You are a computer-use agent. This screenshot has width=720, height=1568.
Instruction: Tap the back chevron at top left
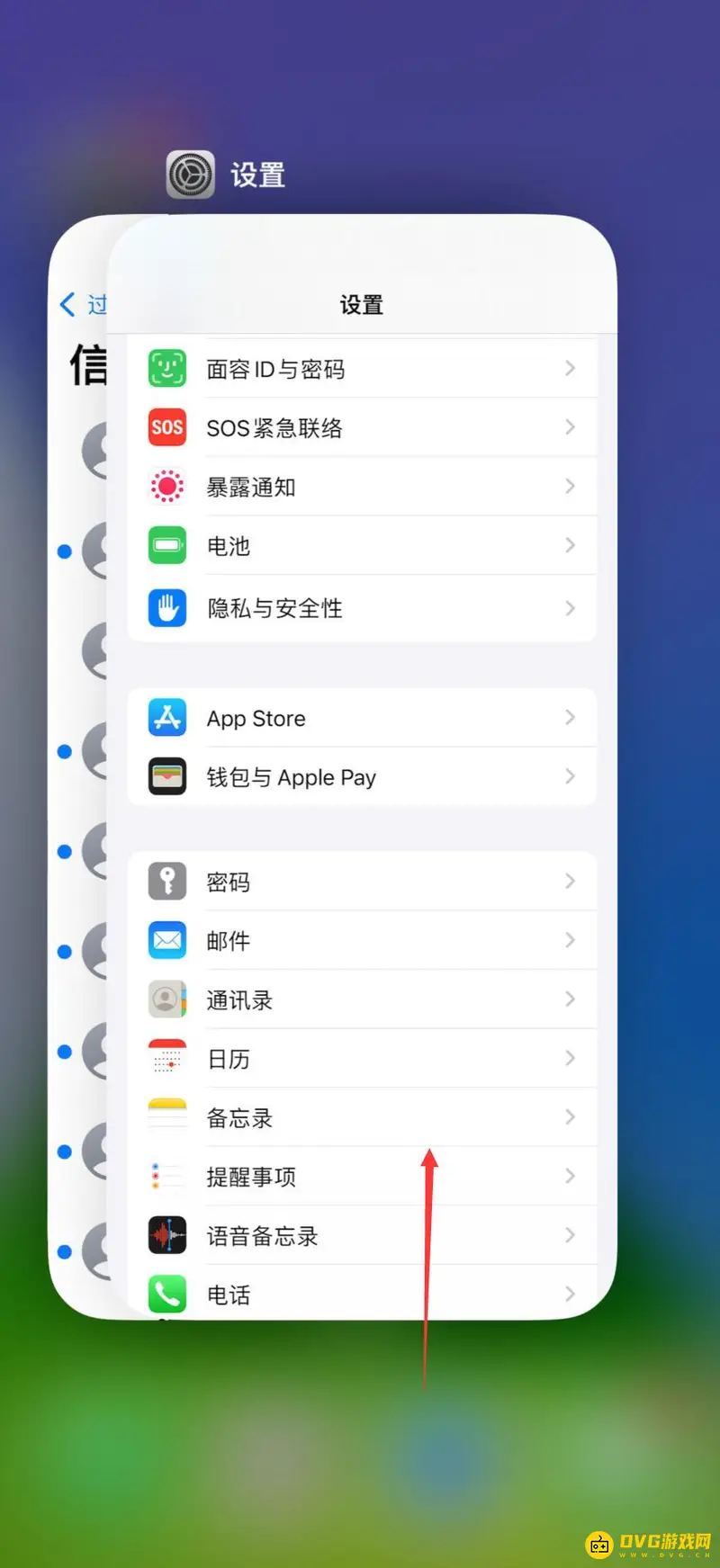coord(68,305)
